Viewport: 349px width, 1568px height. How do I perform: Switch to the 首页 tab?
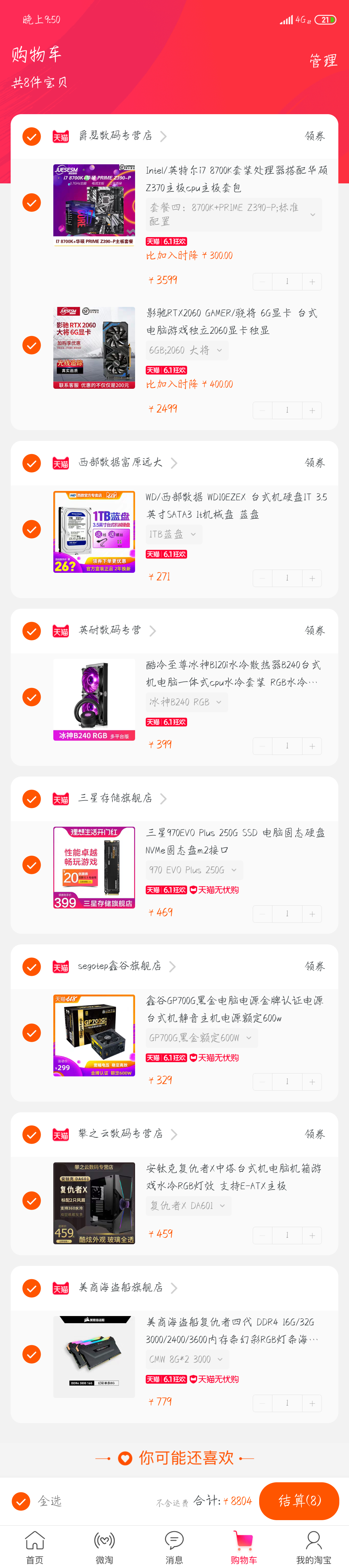[x=35, y=1547]
